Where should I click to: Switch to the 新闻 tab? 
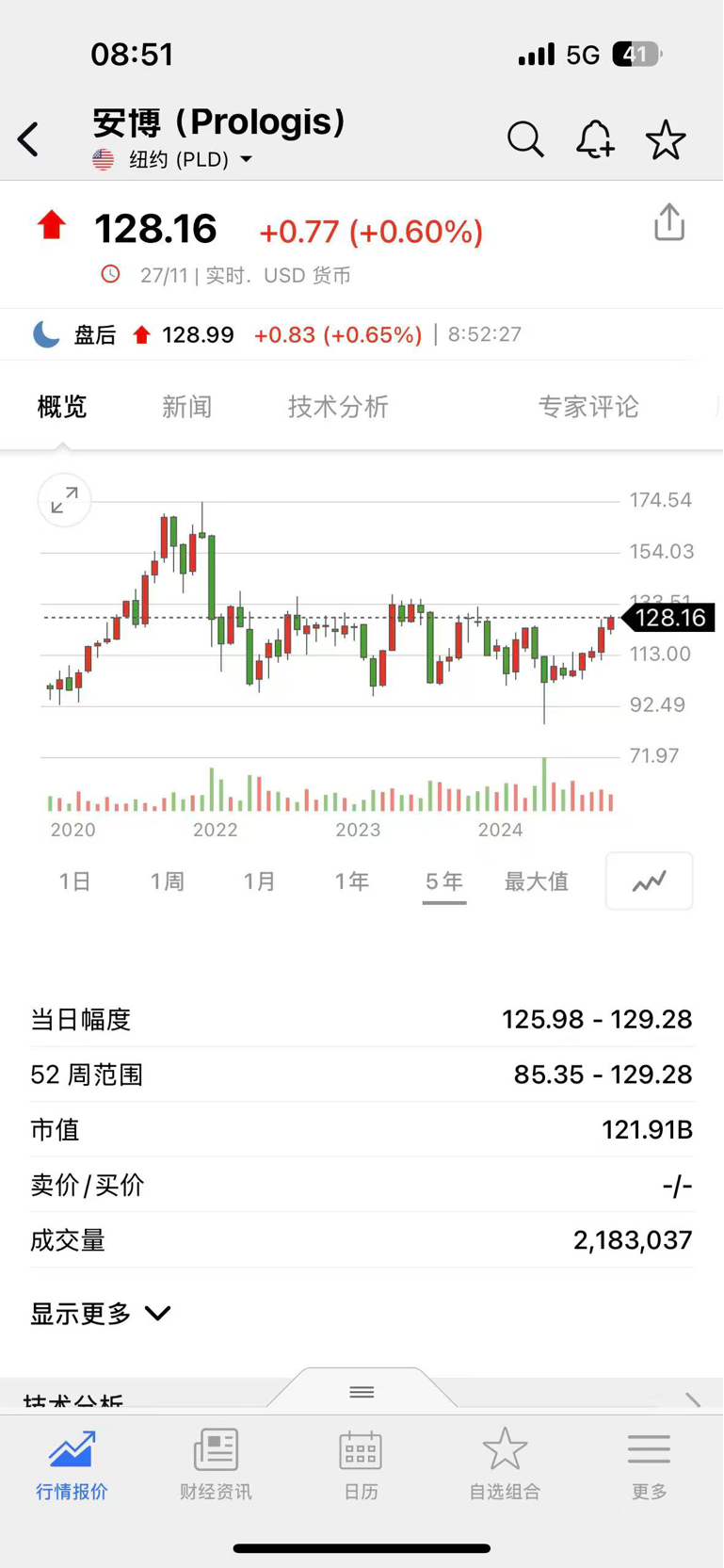click(186, 407)
